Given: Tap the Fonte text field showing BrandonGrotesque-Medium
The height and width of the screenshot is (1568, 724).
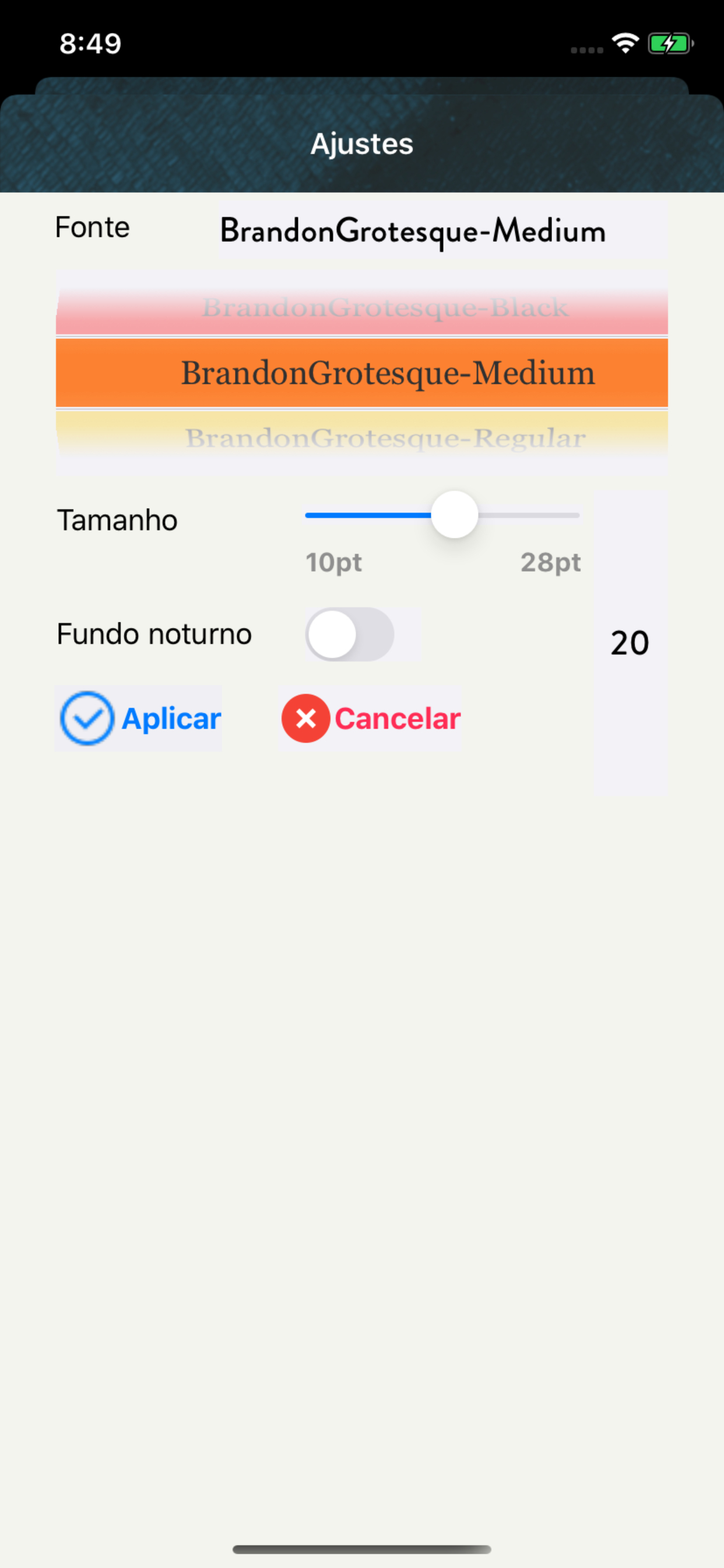Looking at the screenshot, I should pyautogui.click(x=443, y=232).
